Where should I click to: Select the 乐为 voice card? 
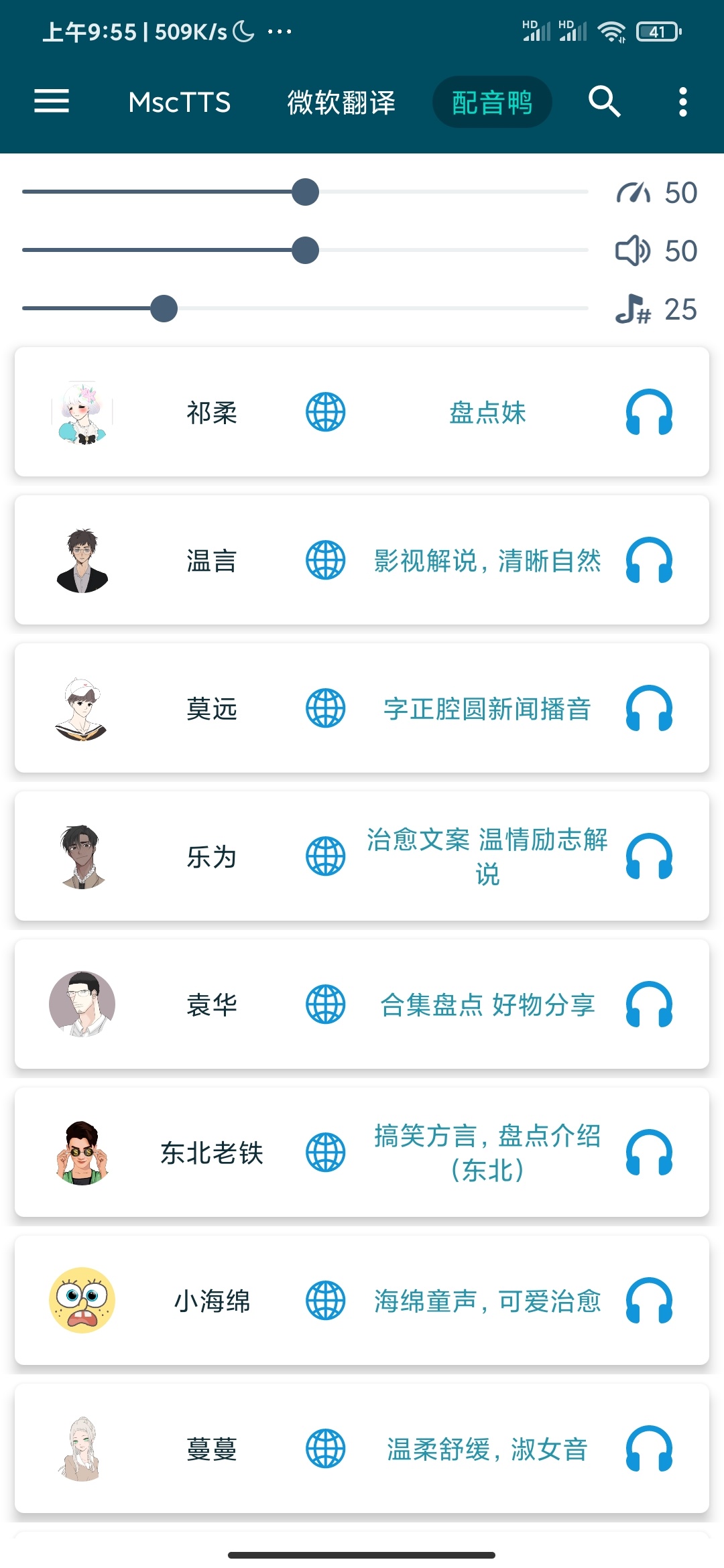pyautogui.click(x=212, y=856)
